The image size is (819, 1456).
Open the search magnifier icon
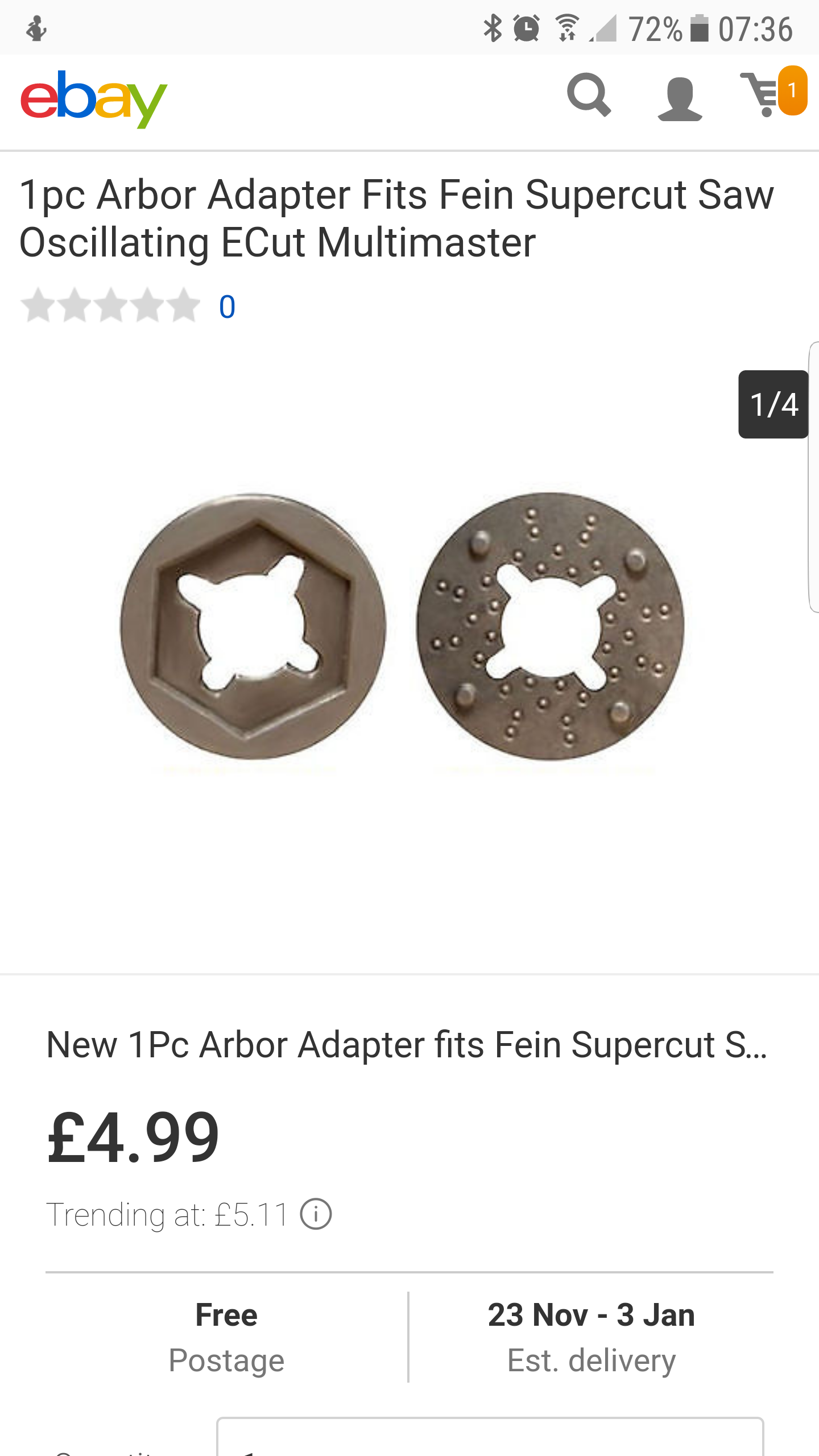[589, 96]
